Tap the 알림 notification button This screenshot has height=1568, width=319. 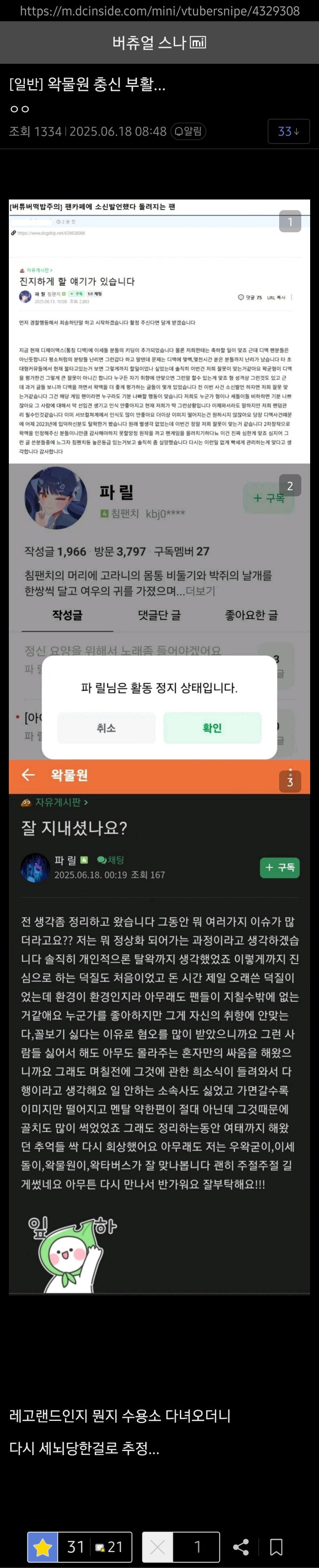coord(189,132)
